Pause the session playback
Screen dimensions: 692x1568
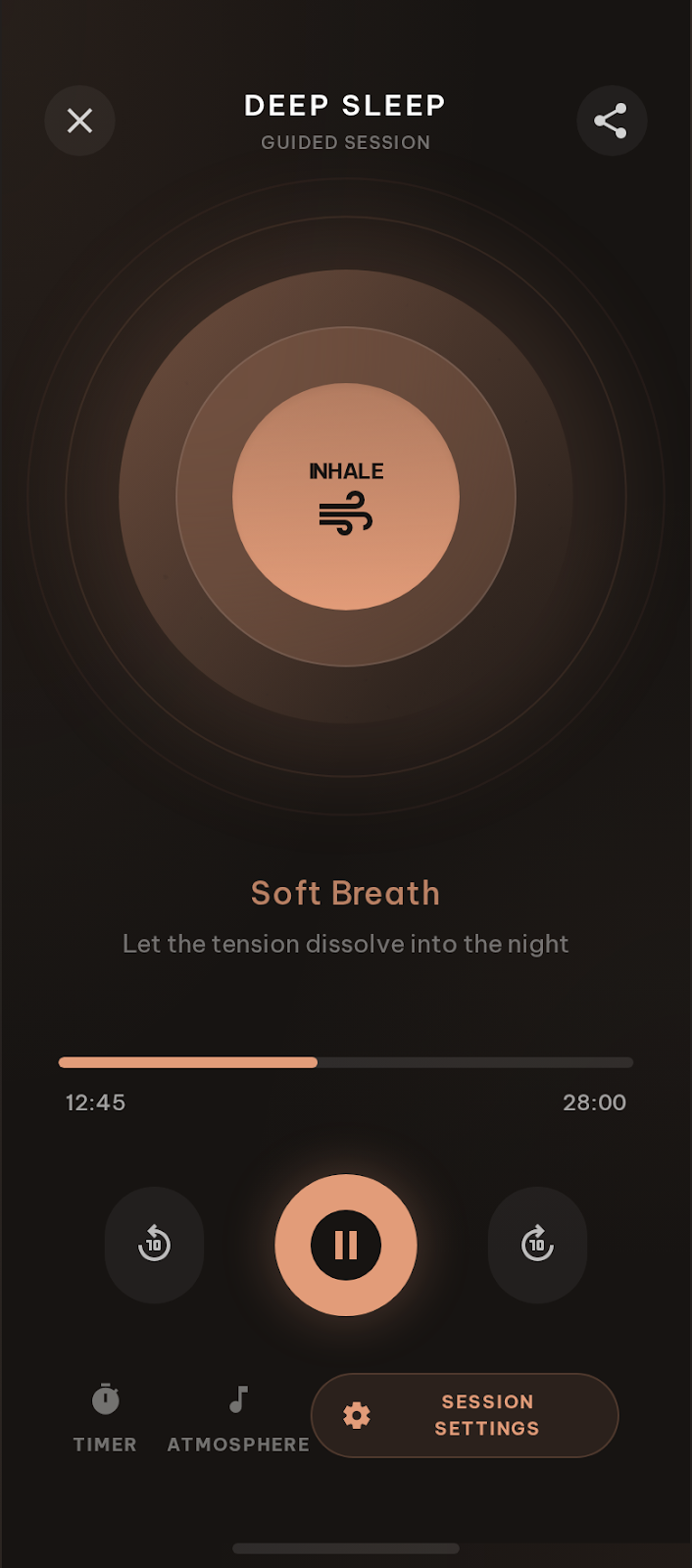tap(346, 1245)
